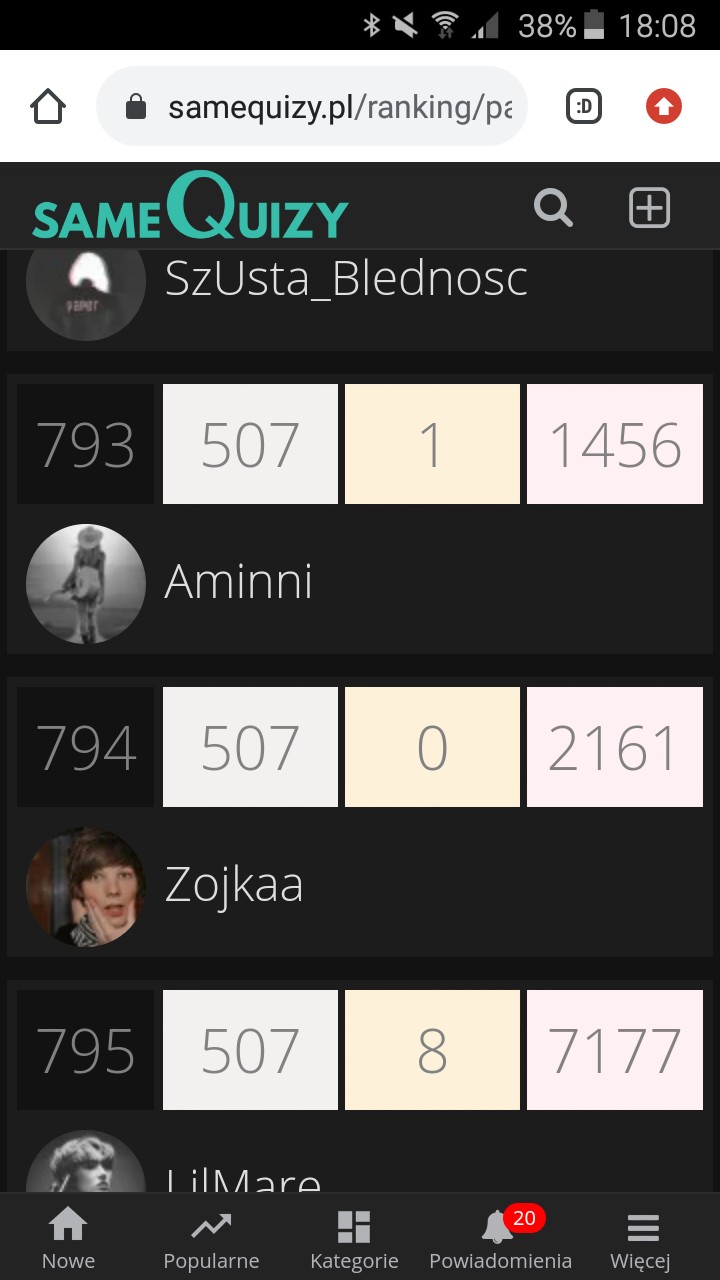Screen dimensions: 720x1280
Task: Check Powiadomienia notifications
Action: (x=500, y=1237)
